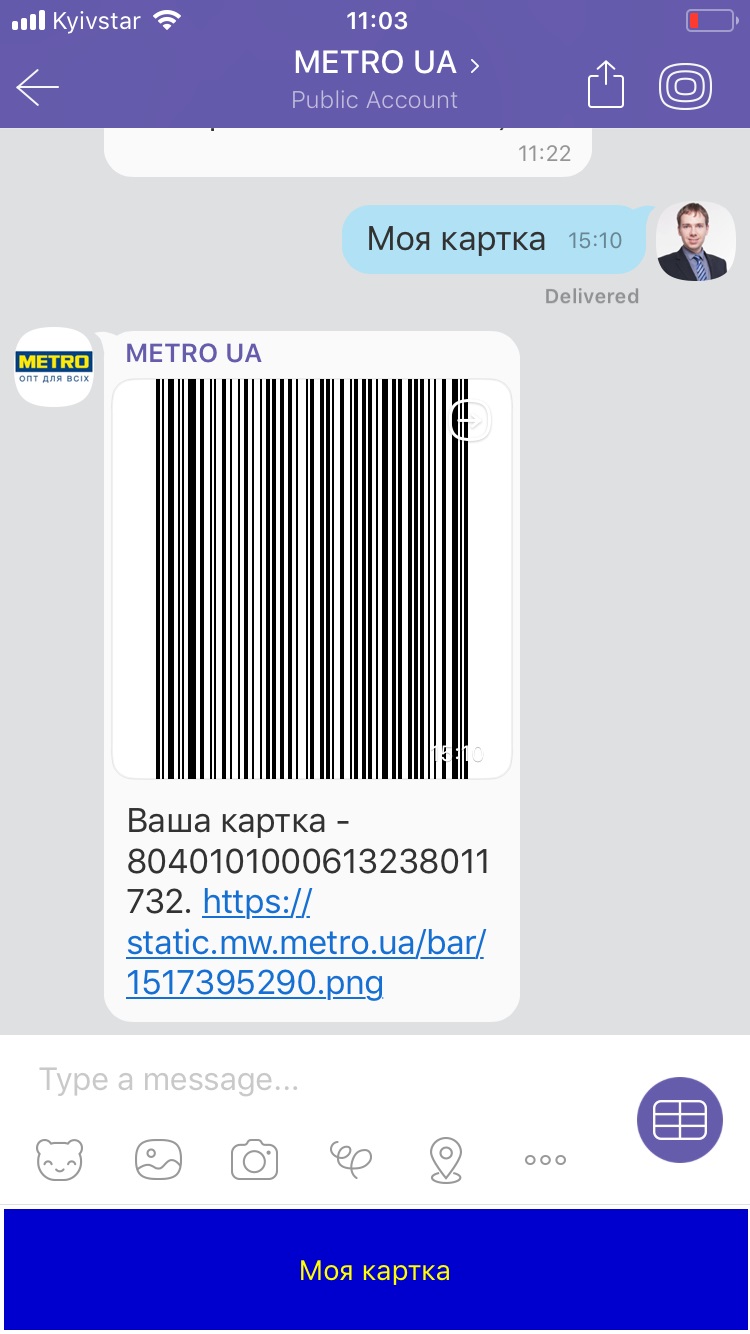Viewport: 750px width, 1334px height.
Task: Open METRO UA public account info
Action: tap(385, 64)
